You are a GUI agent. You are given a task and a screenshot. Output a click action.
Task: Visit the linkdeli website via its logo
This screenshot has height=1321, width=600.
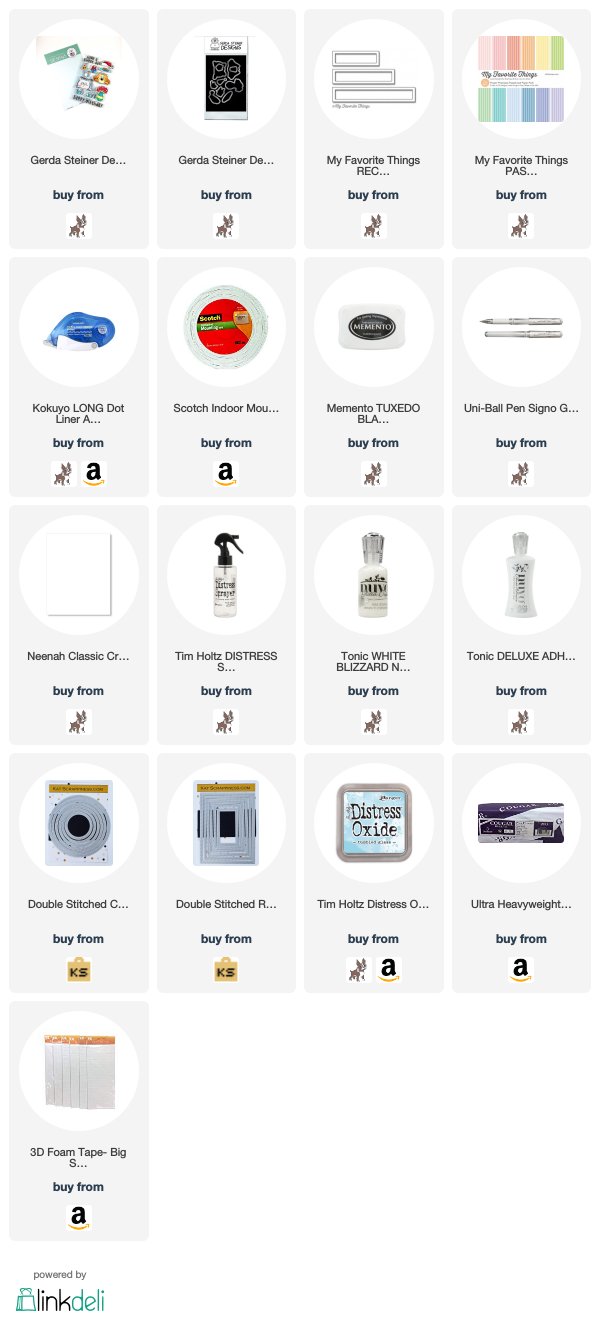(60, 1299)
